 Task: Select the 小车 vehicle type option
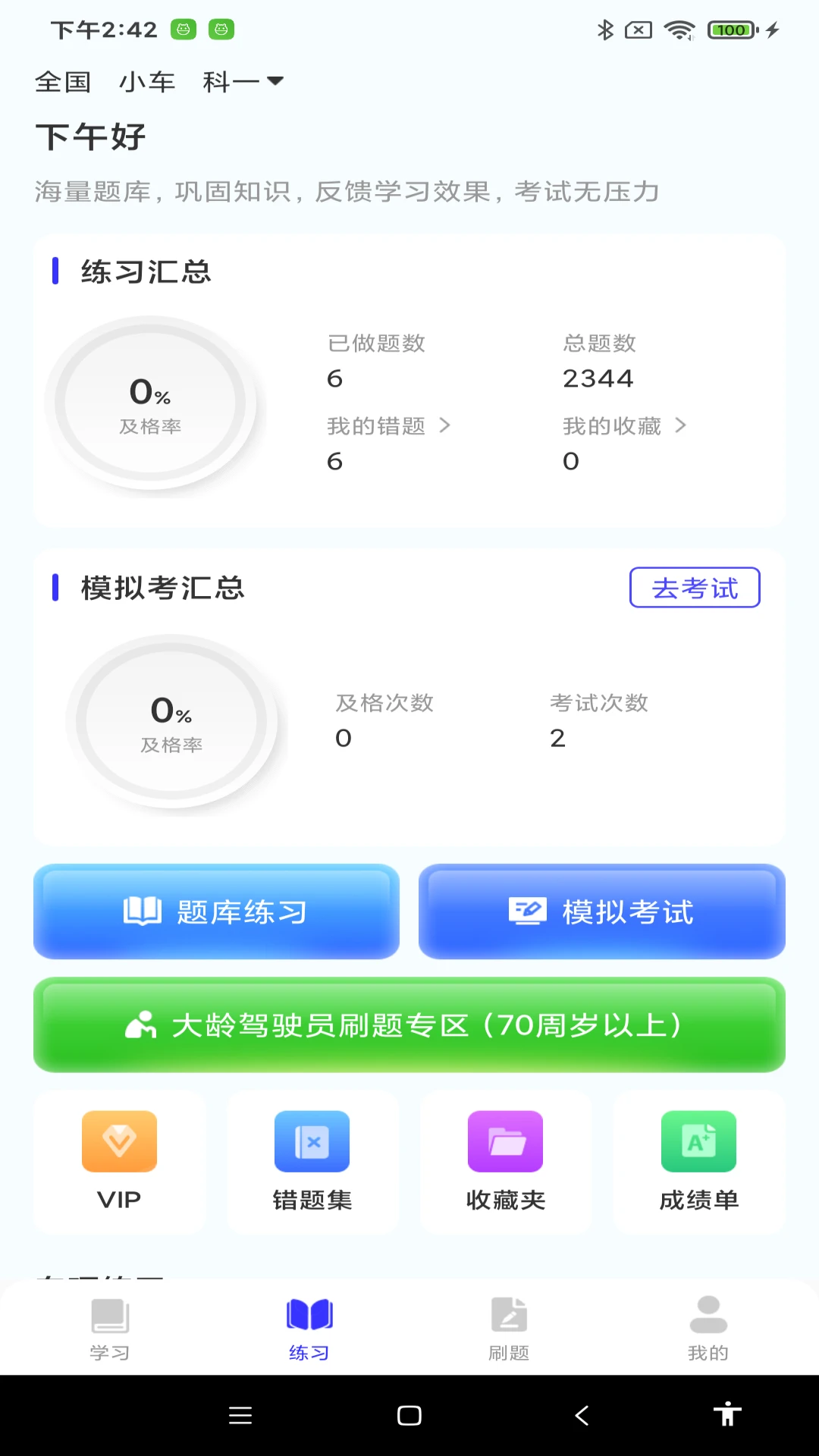(x=149, y=80)
